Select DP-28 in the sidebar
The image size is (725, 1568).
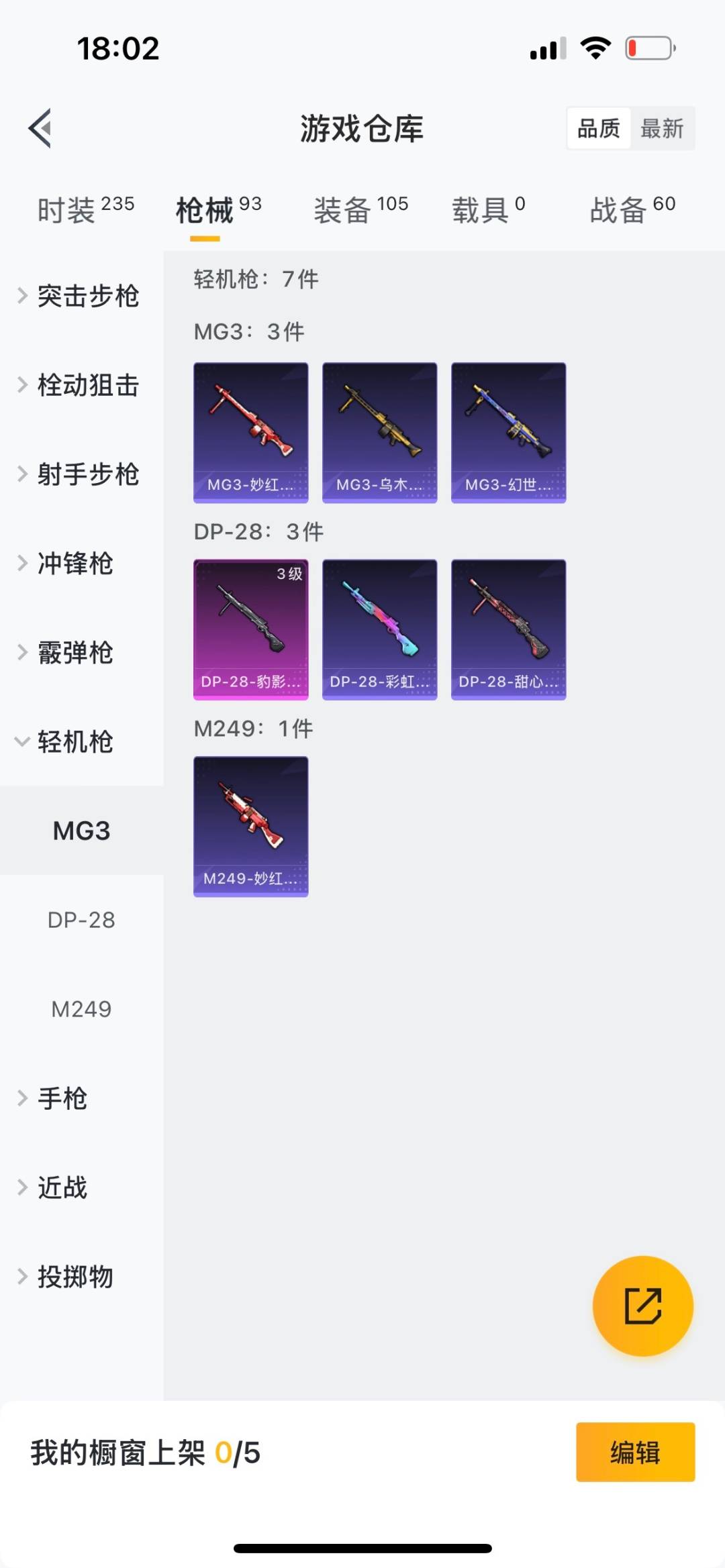click(x=81, y=920)
